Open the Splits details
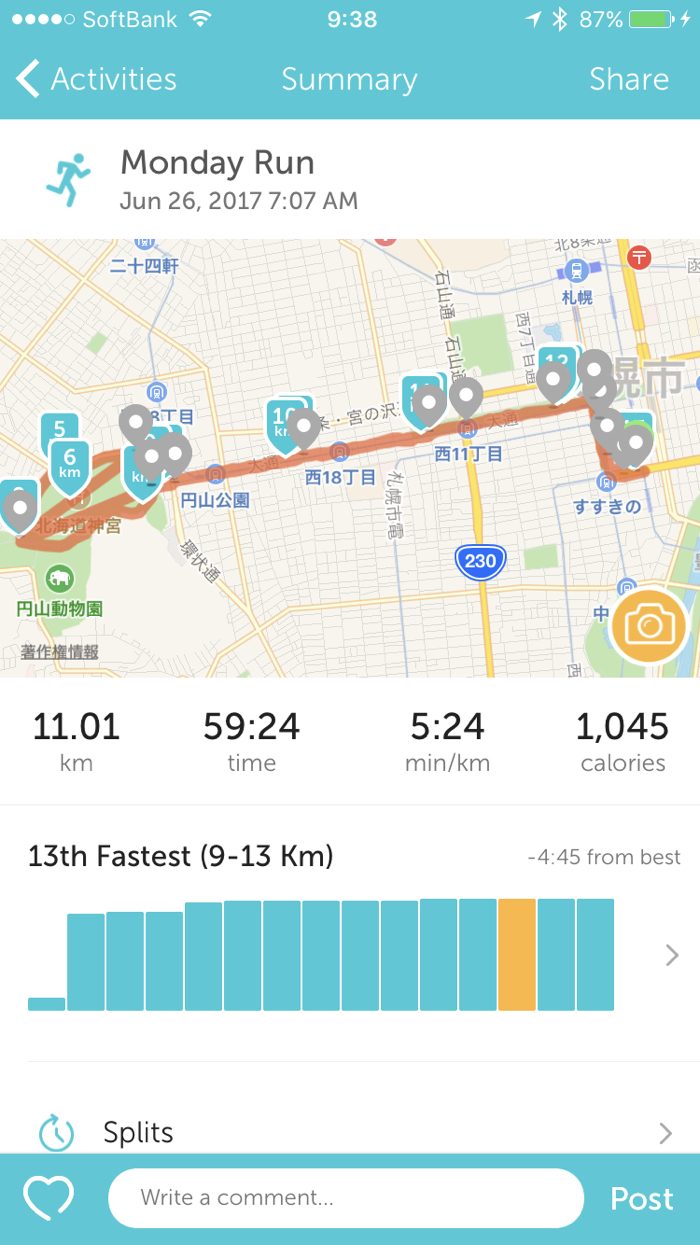 (350, 1132)
